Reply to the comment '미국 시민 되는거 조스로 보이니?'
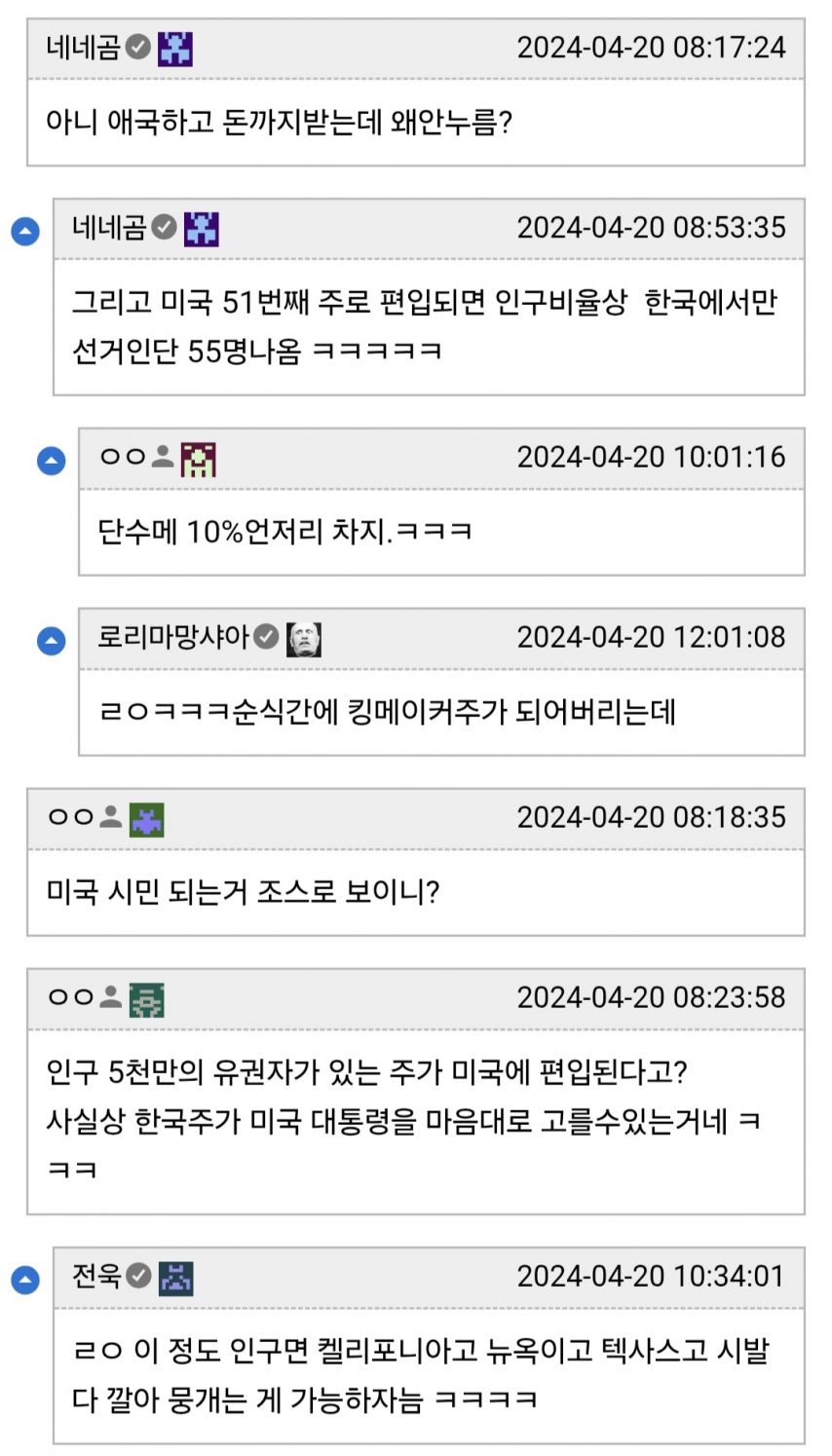This screenshot has height=1456, width=832. [x=244, y=892]
